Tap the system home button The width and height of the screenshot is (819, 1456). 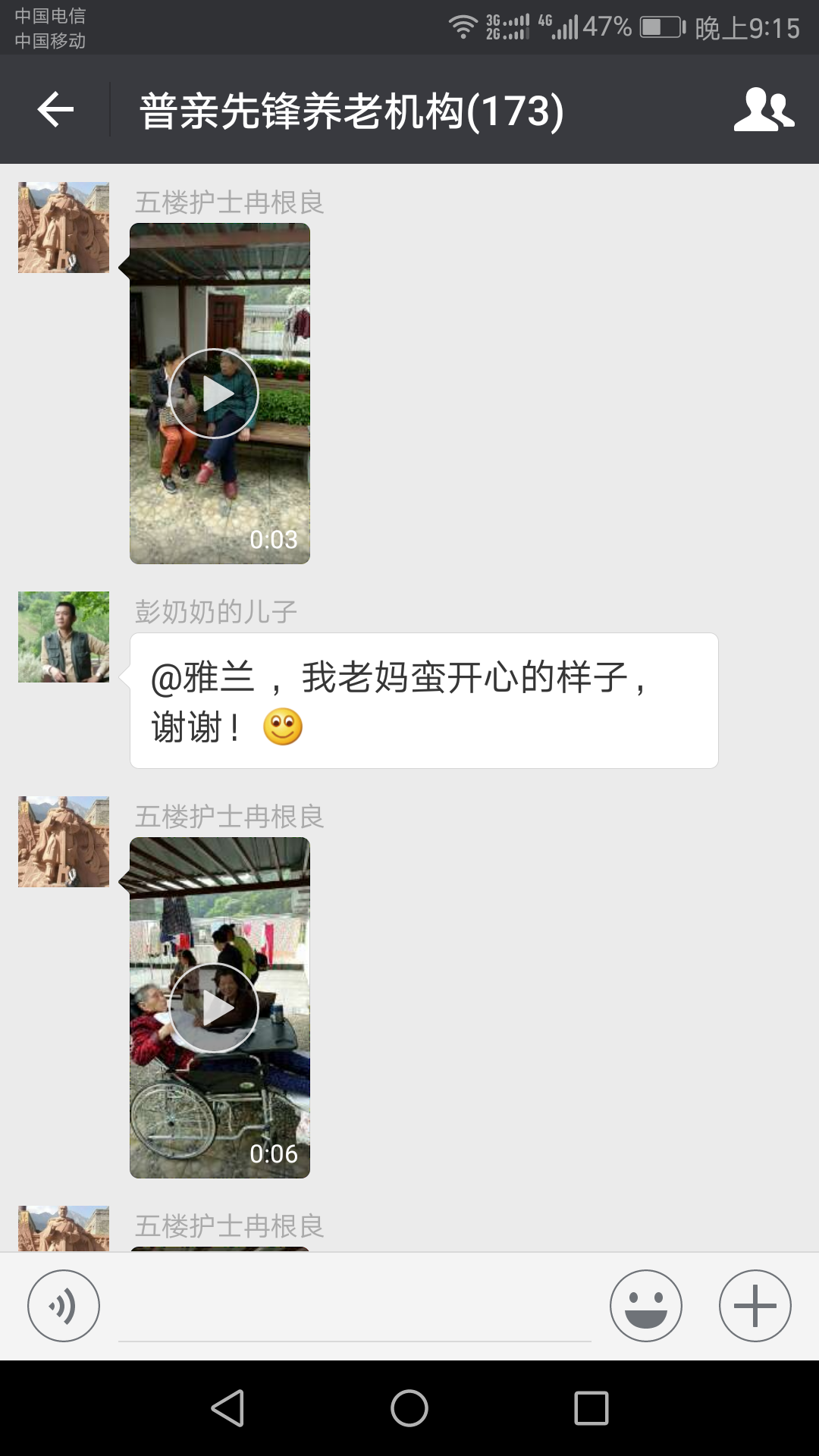pyautogui.click(x=409, y=1408)
